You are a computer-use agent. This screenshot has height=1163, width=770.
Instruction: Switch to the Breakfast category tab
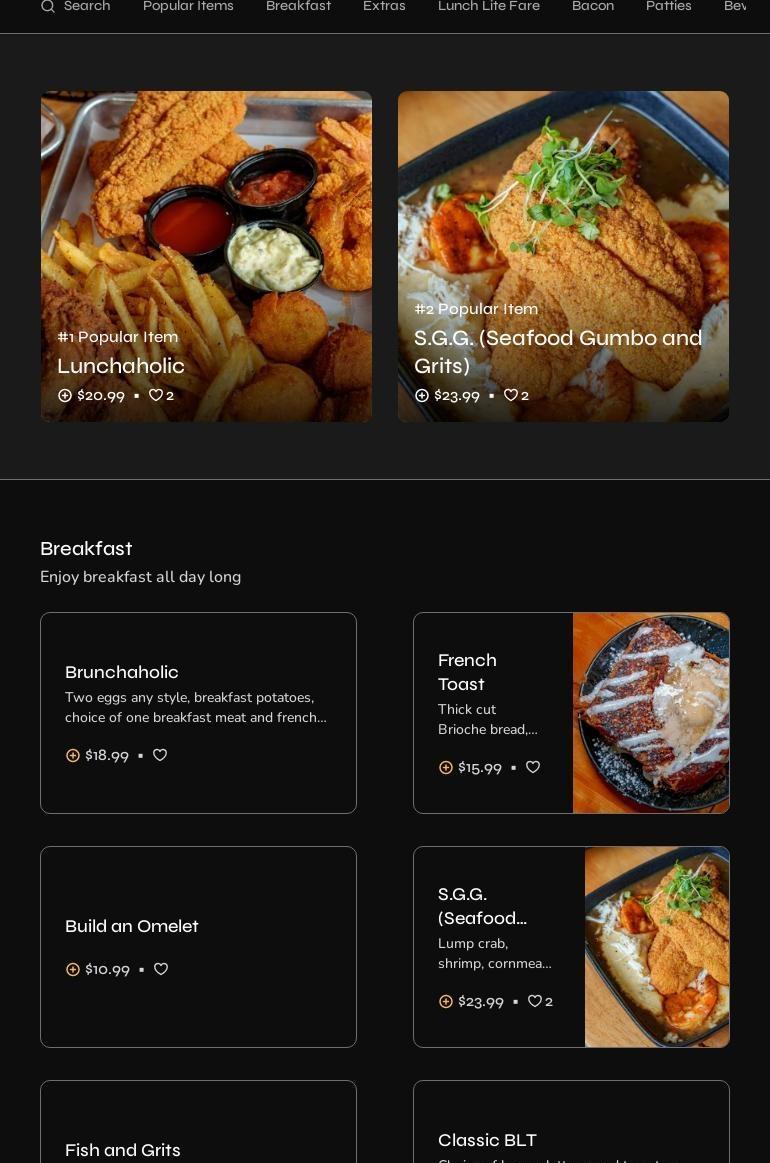(x=298, y=7)
